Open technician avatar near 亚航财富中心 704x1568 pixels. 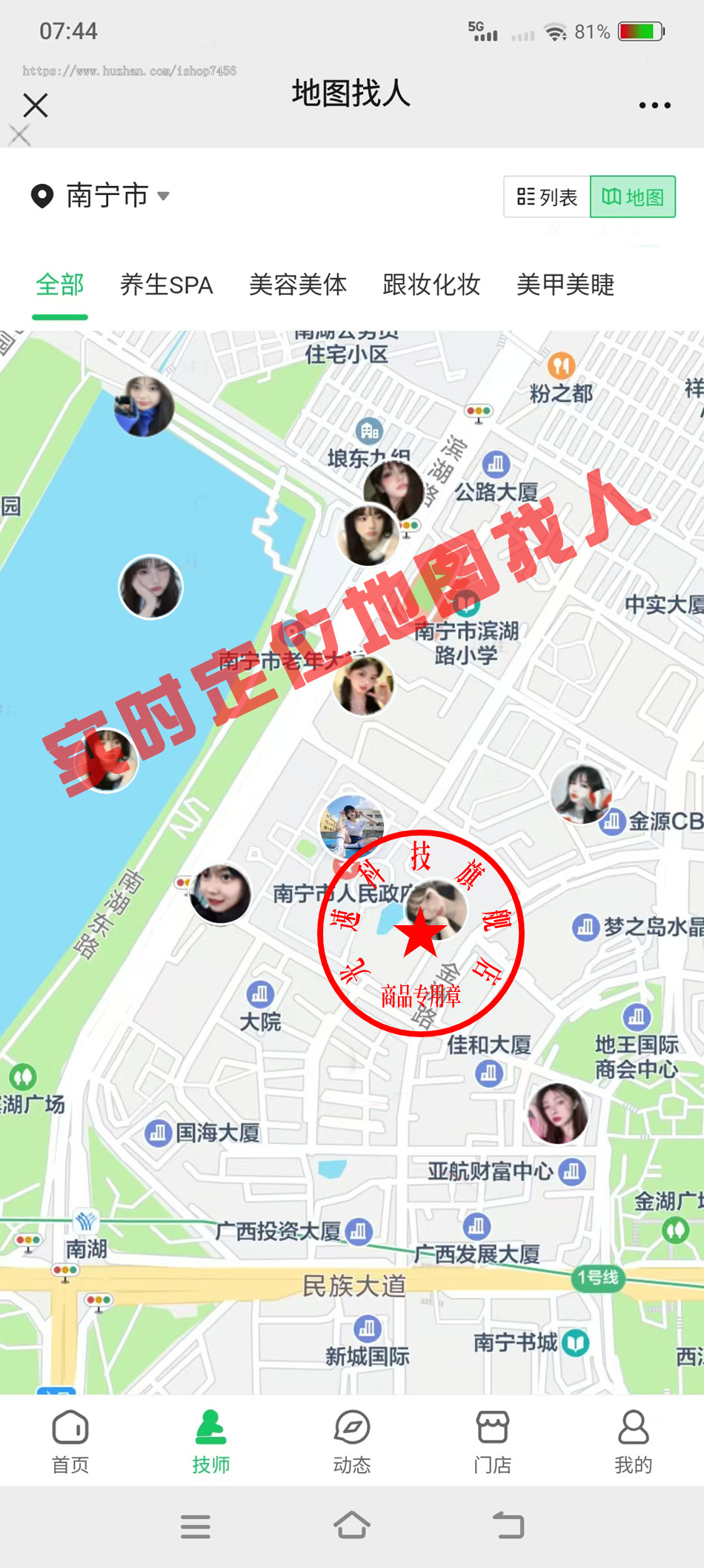click(557, 1114)
